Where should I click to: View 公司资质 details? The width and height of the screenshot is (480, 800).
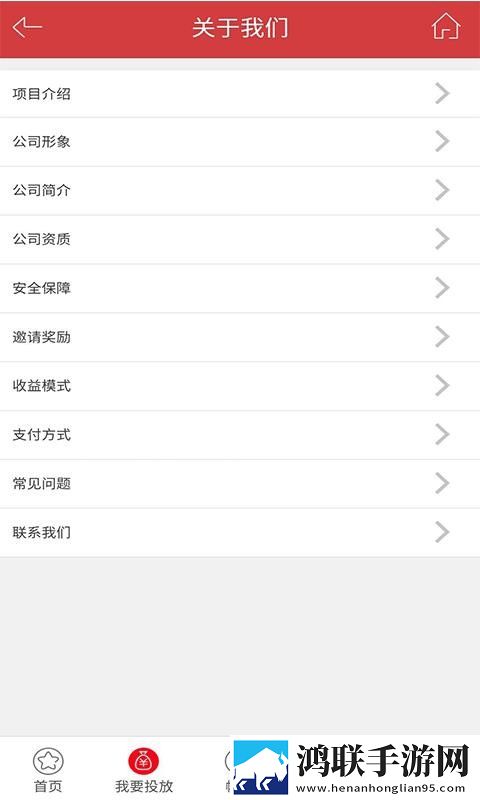[240, 240]
